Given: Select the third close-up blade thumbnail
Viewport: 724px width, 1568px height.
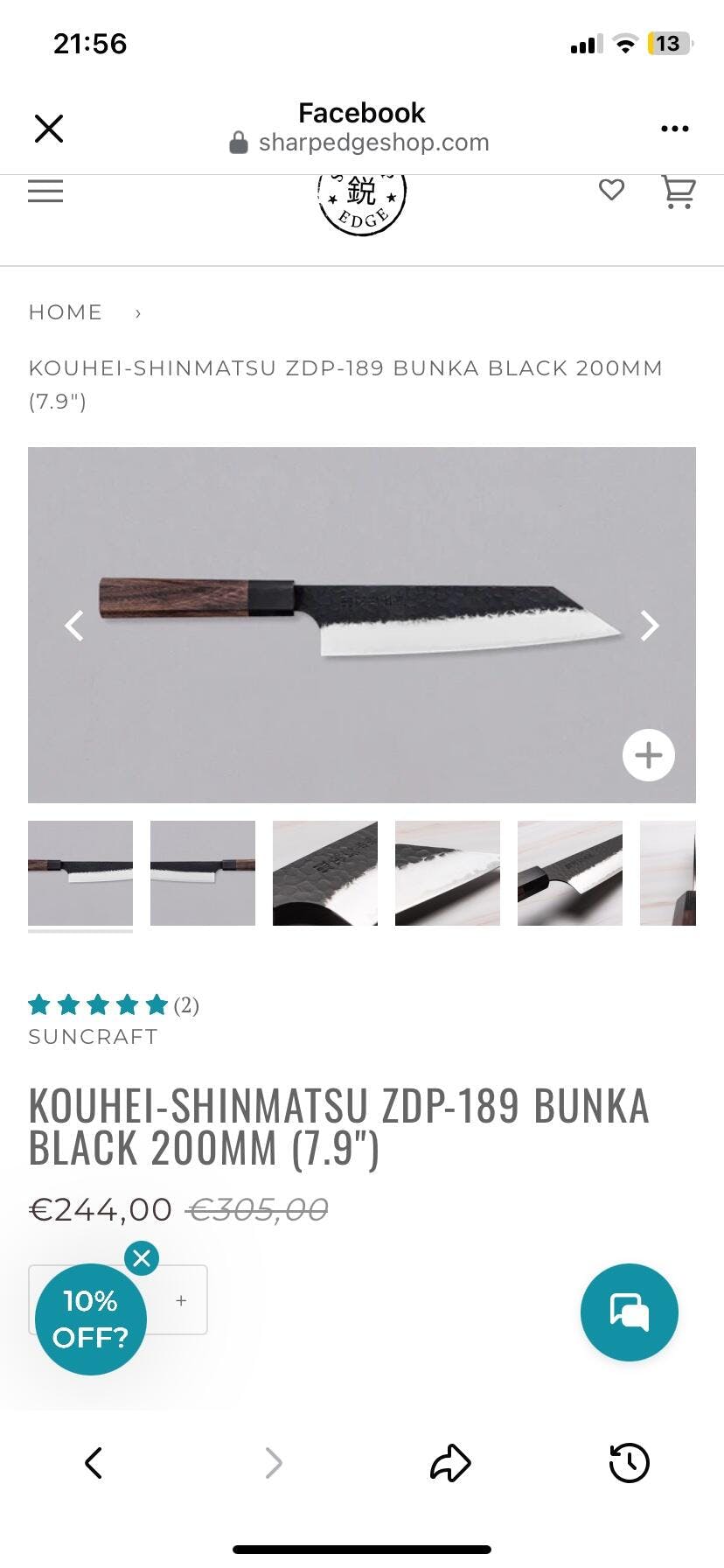Looking at the screenshot, I should click(325, 872).
